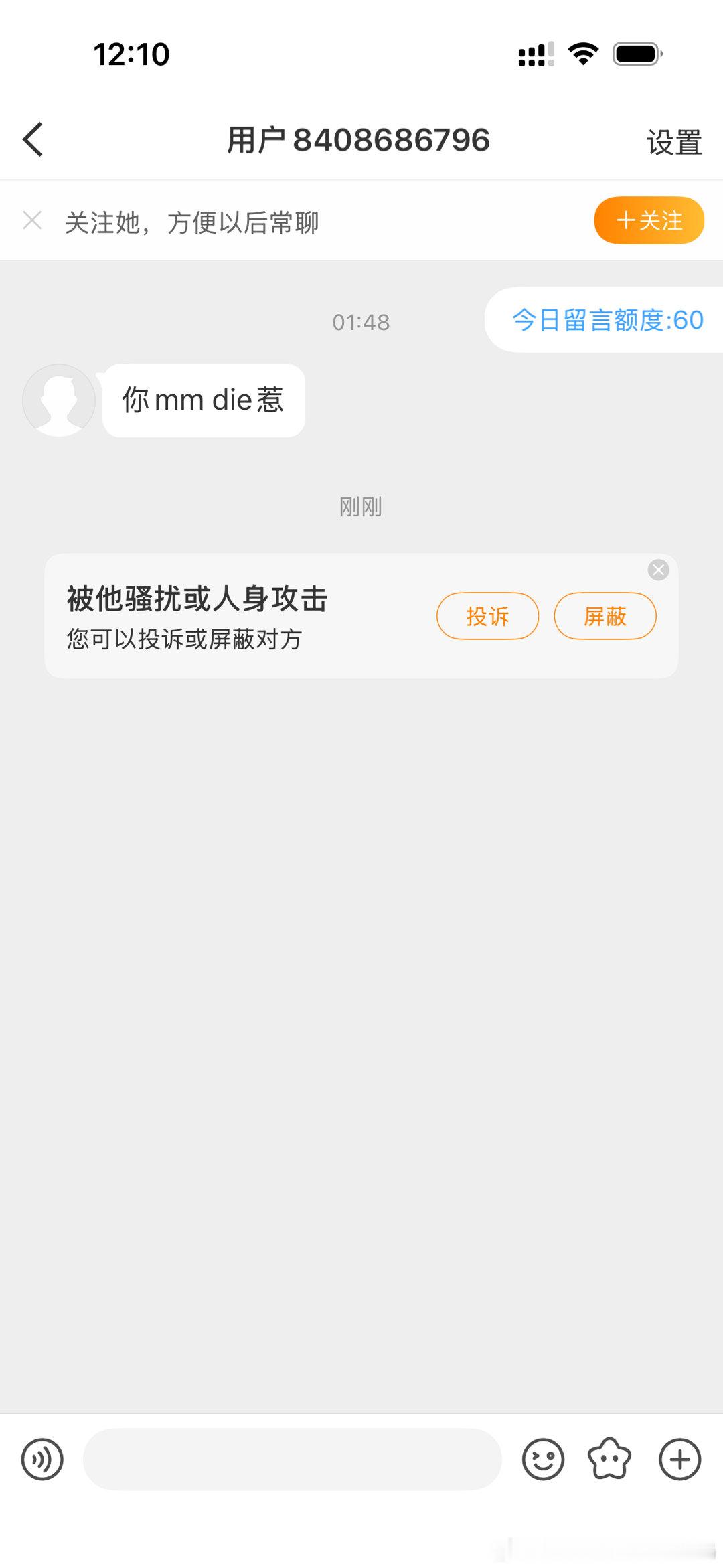Open the emoji picker icon
This screenshot has width=723, height=1568.
pos(544,1460)
